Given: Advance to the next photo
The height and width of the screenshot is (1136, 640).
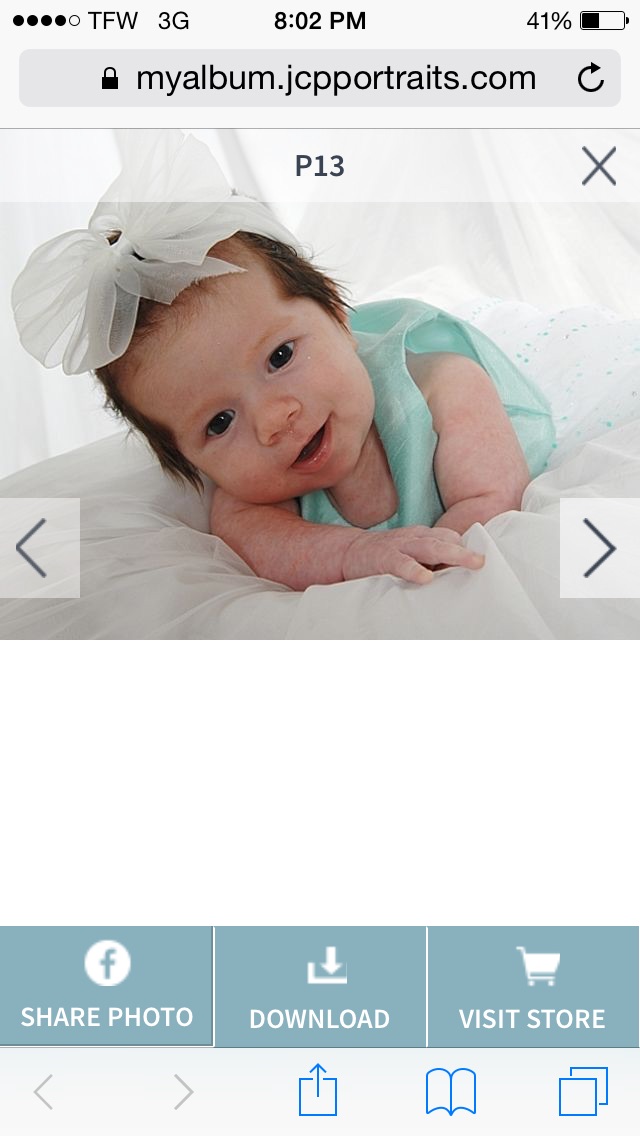Looking at the screenshot, I should pos(600,548).
